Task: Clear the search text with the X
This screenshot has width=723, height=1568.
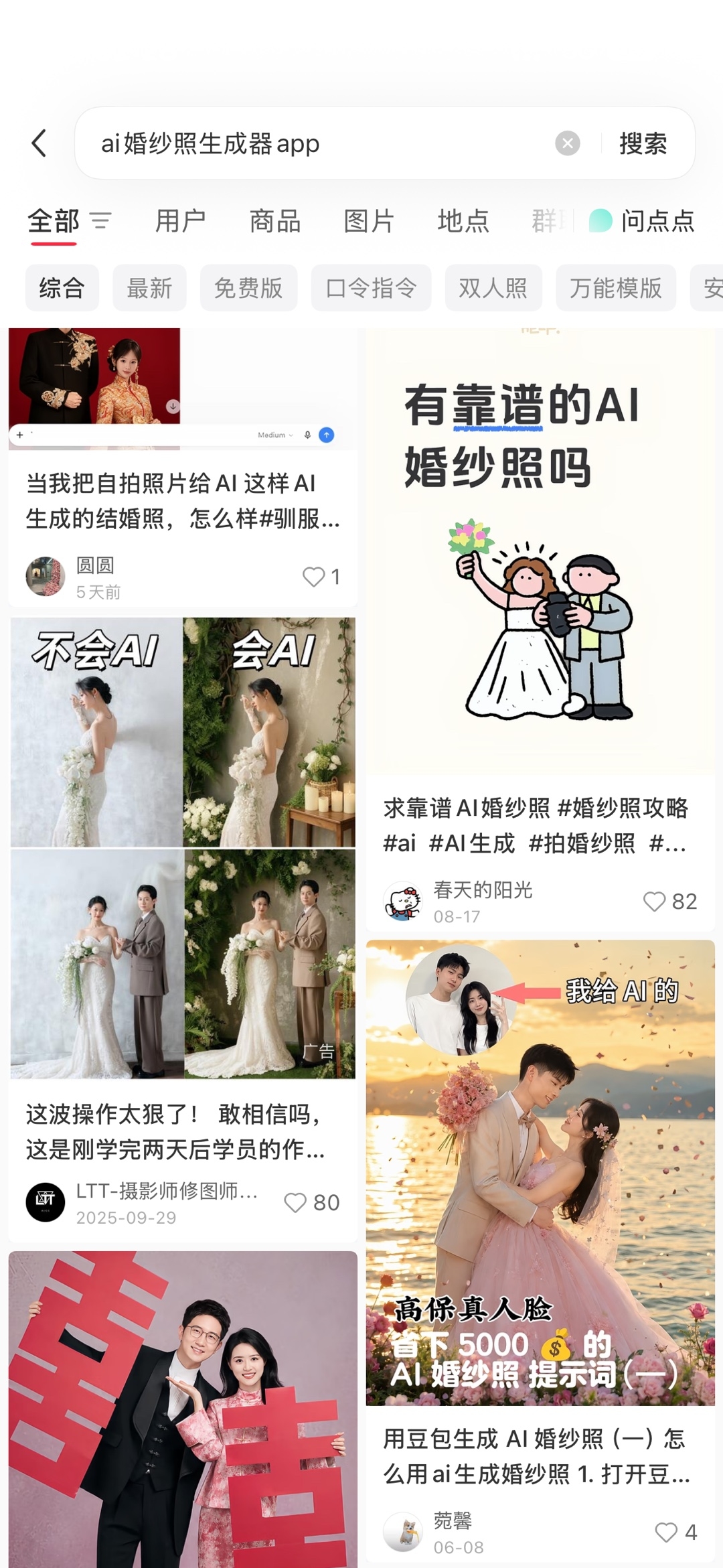Action: 568,143
